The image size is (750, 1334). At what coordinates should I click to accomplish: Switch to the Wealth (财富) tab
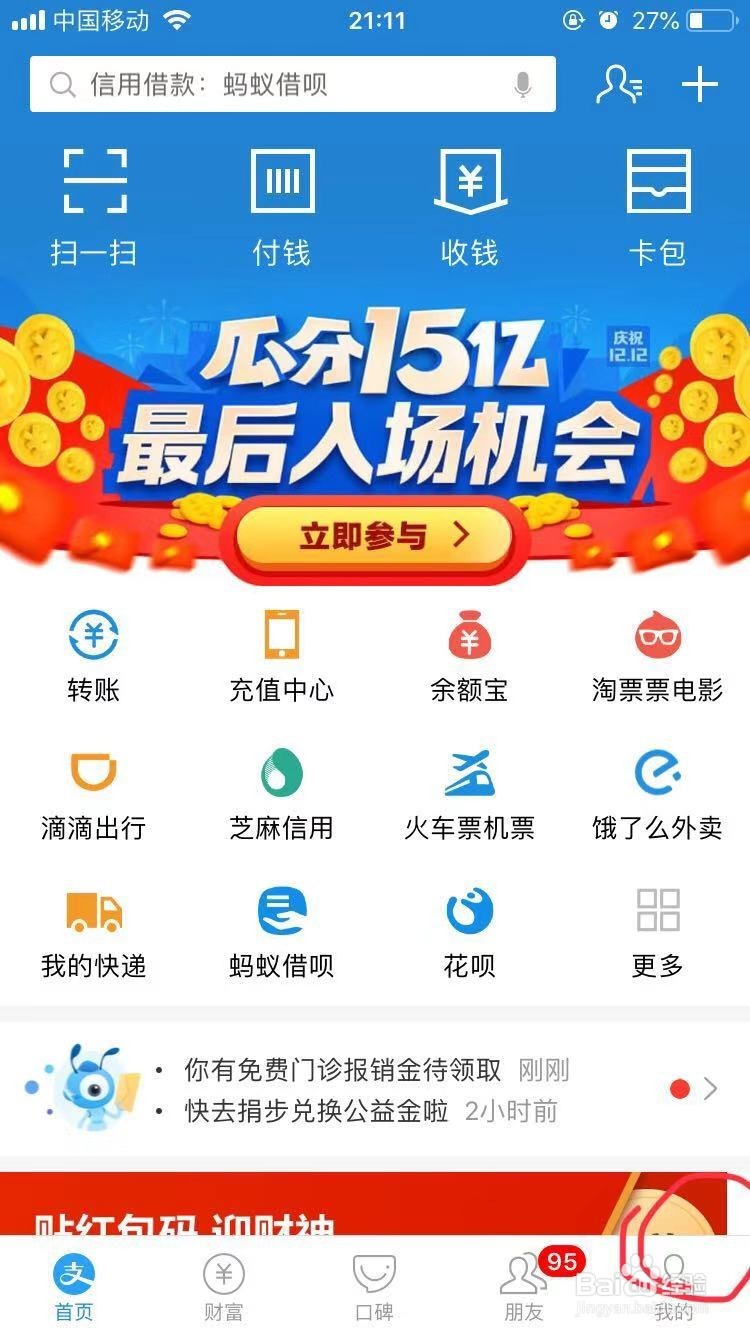click(x=224, y=1288)
